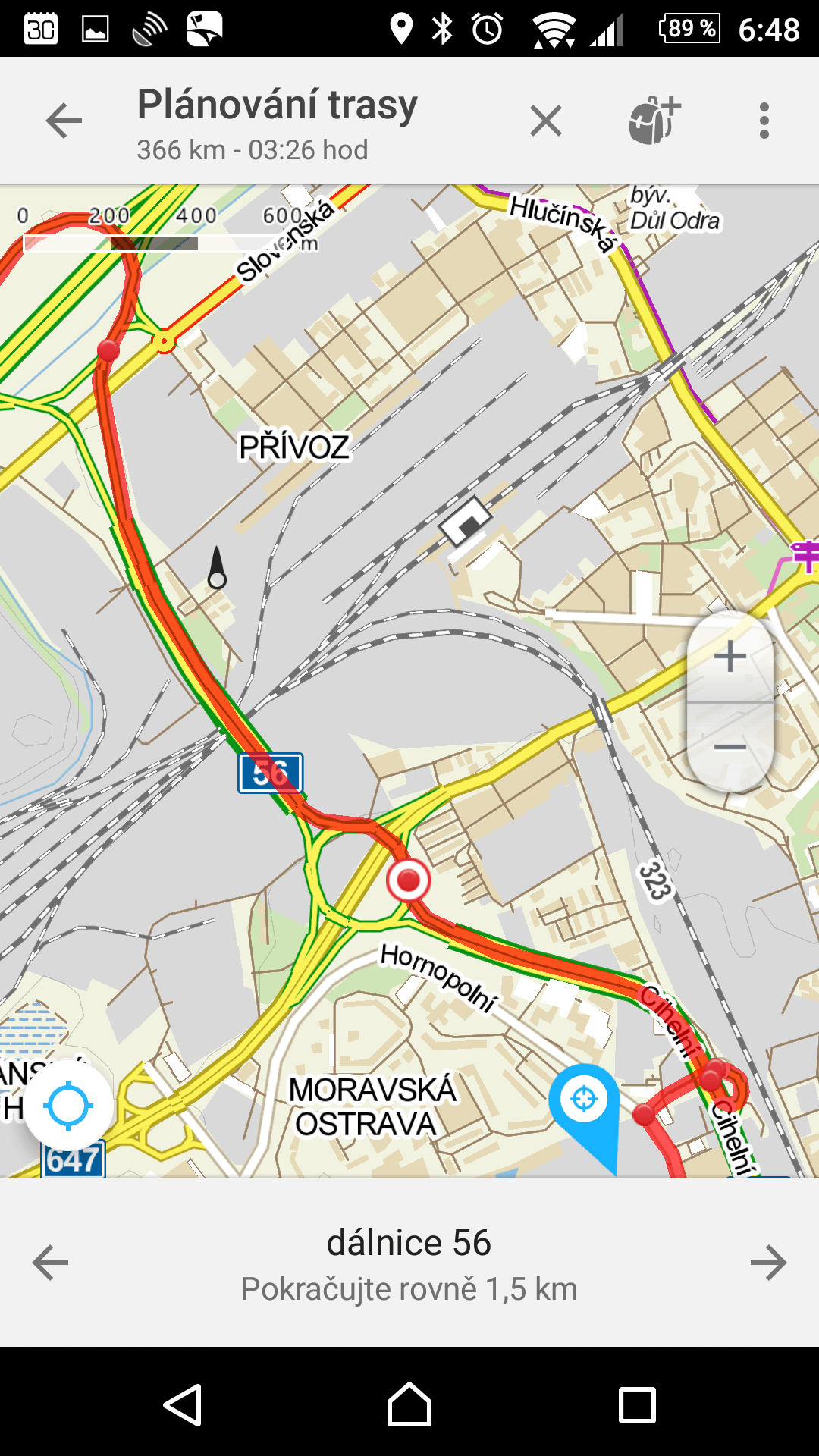Image resolution: width=819 pixels, height=1456 pixels.
Task: Select the circled red waypoint on the route
Action: pyautogui.click(x=409, y=880)
